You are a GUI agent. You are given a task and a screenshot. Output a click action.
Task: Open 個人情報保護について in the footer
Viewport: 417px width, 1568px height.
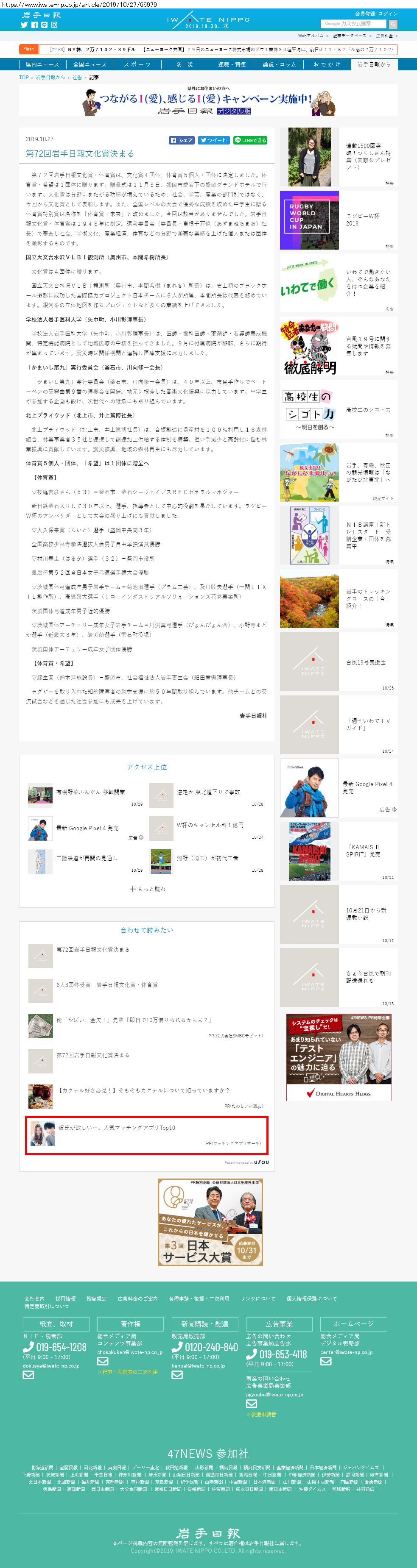point(311,1298)
